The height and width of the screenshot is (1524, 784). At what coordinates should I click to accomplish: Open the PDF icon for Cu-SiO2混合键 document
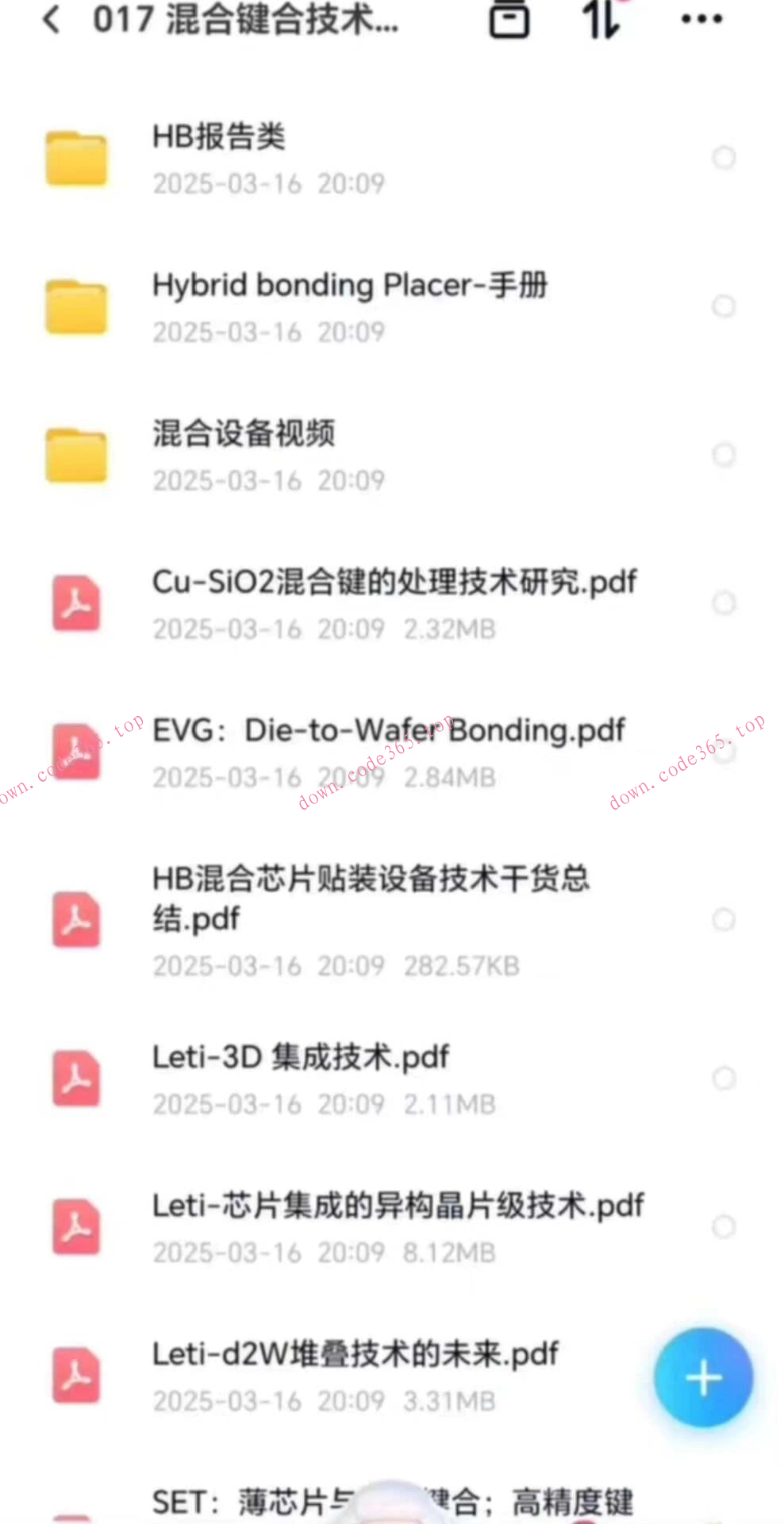(x=75, y=603)
